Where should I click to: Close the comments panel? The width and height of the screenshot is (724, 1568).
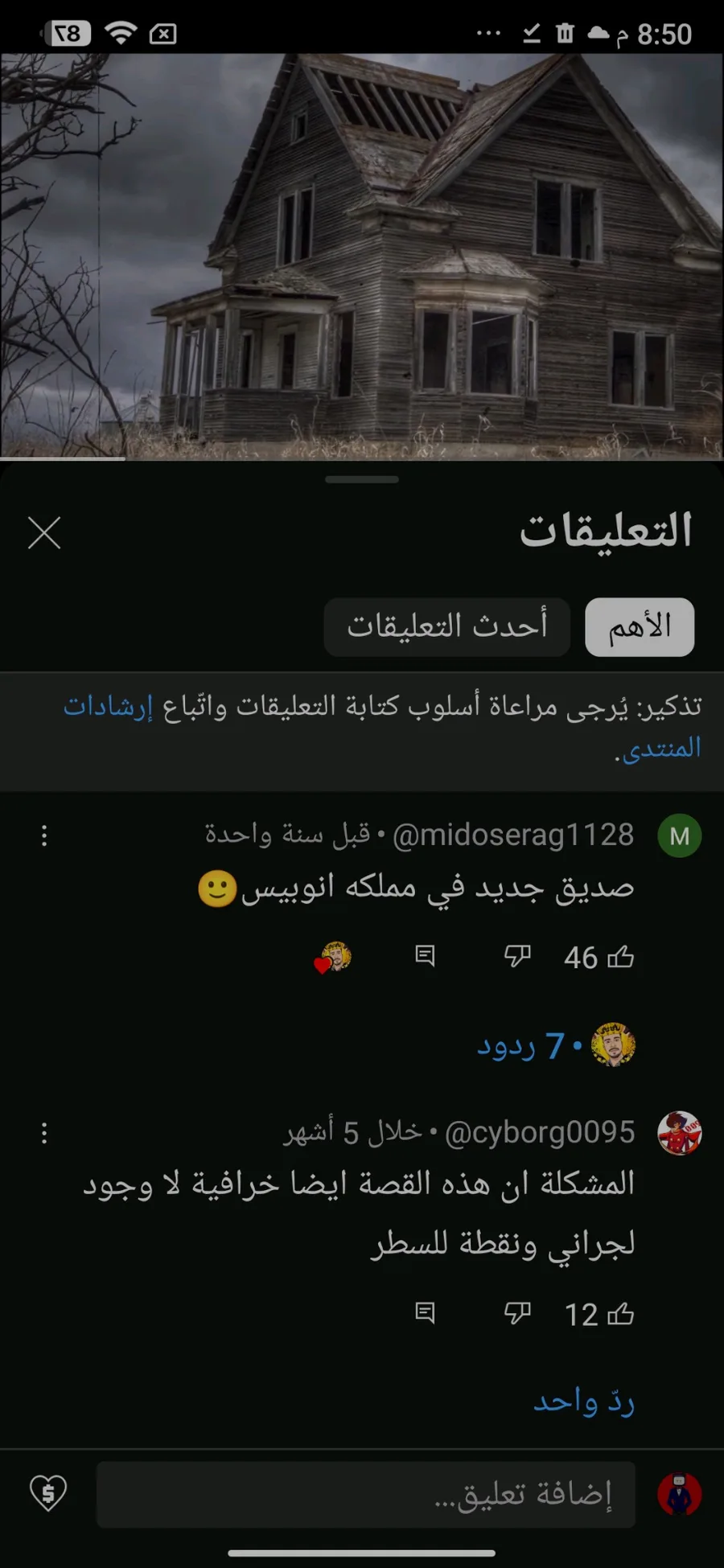click(44, 532)
